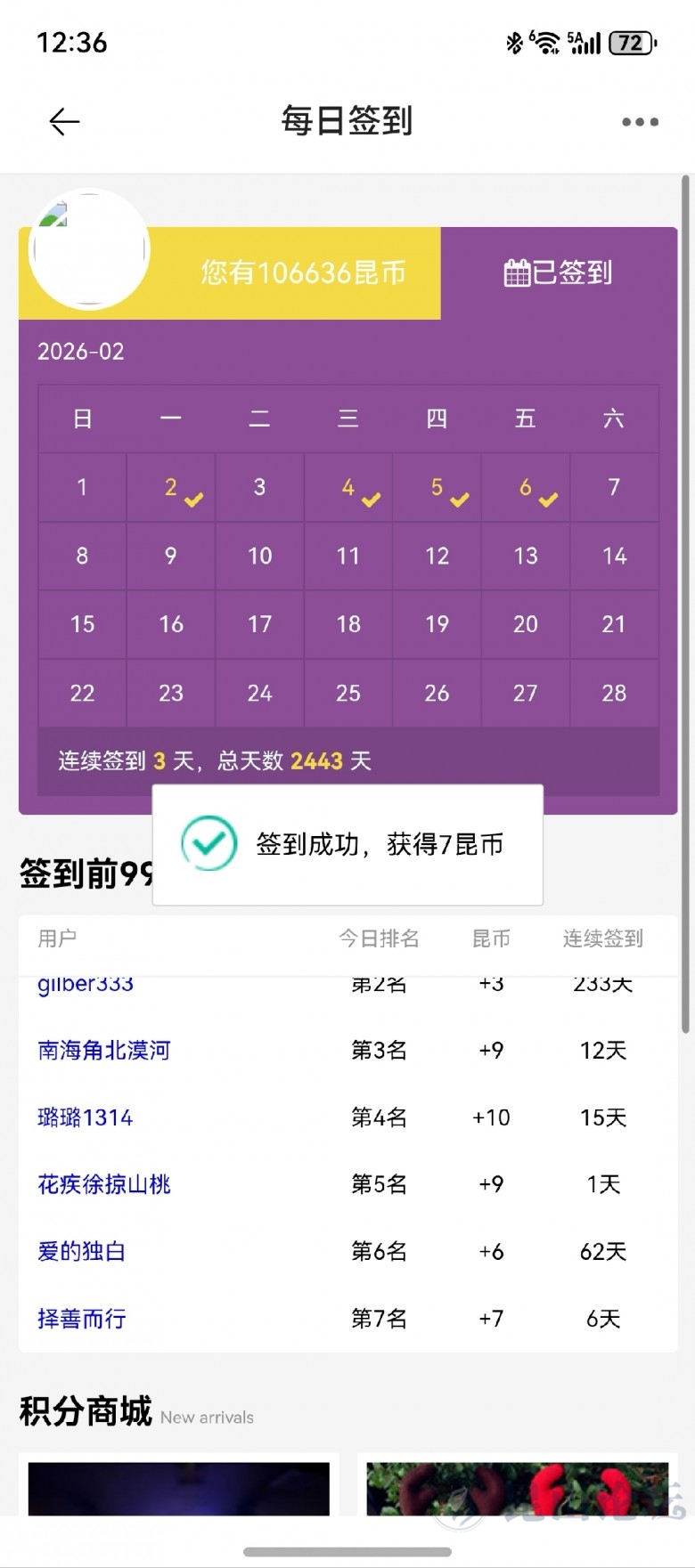View 花疾徐掠山桃's profile page

tap(103, 1184)
